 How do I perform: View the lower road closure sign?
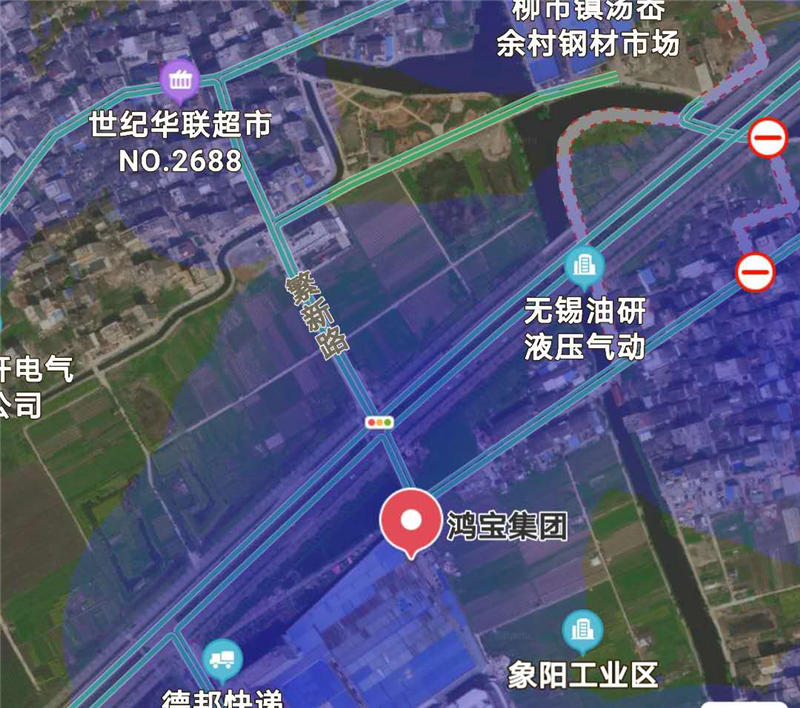tap(756, 271)
